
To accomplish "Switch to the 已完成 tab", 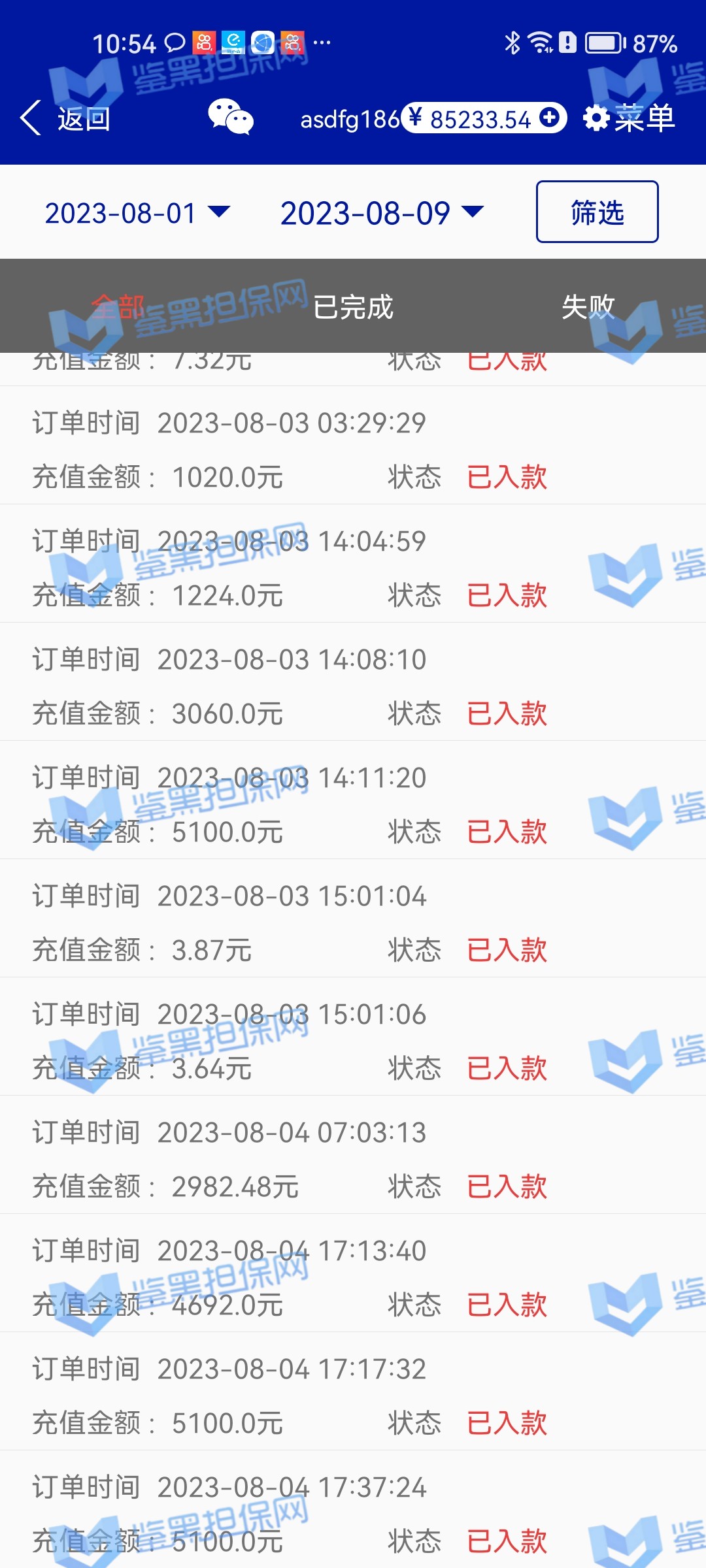I will (353, 306).
